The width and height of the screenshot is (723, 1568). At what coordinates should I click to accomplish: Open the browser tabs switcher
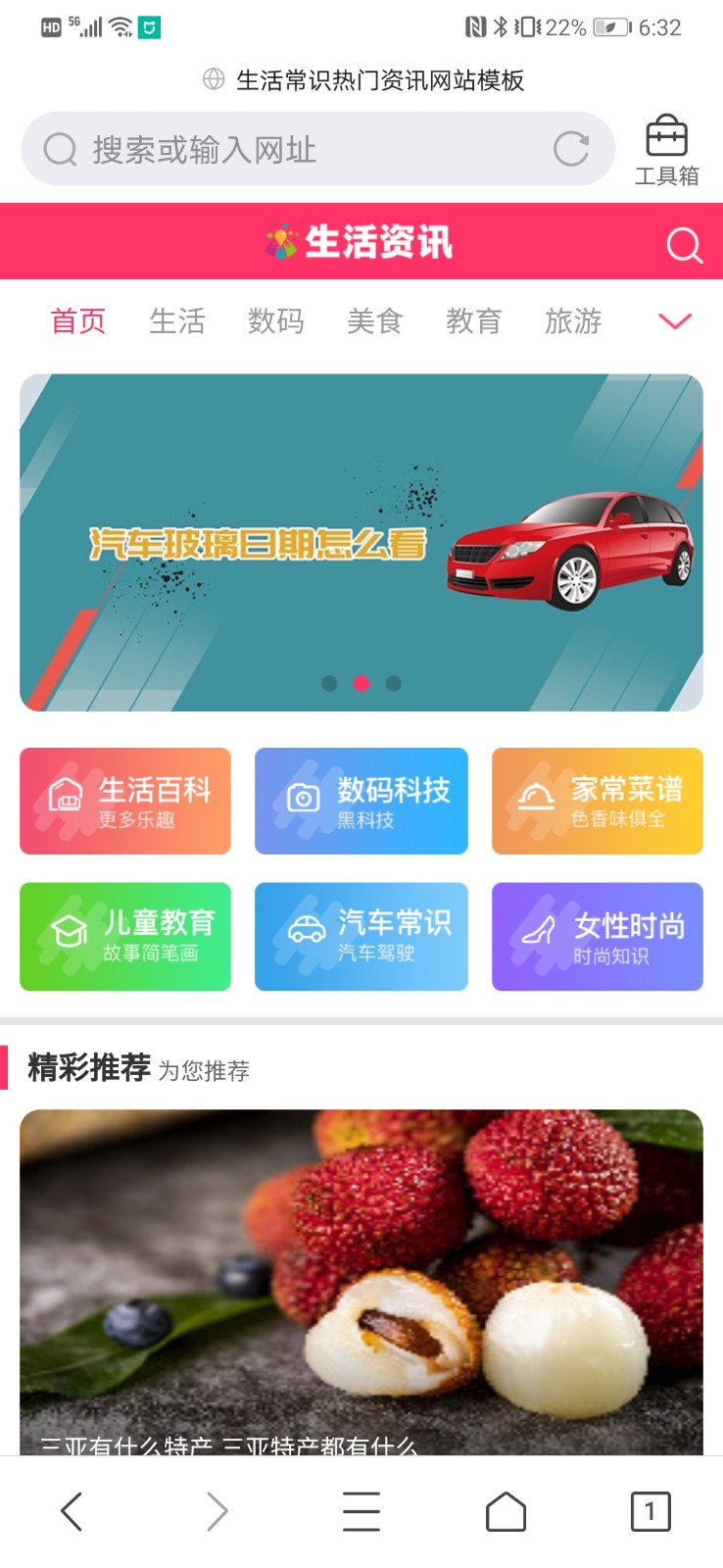point(651,1511)
